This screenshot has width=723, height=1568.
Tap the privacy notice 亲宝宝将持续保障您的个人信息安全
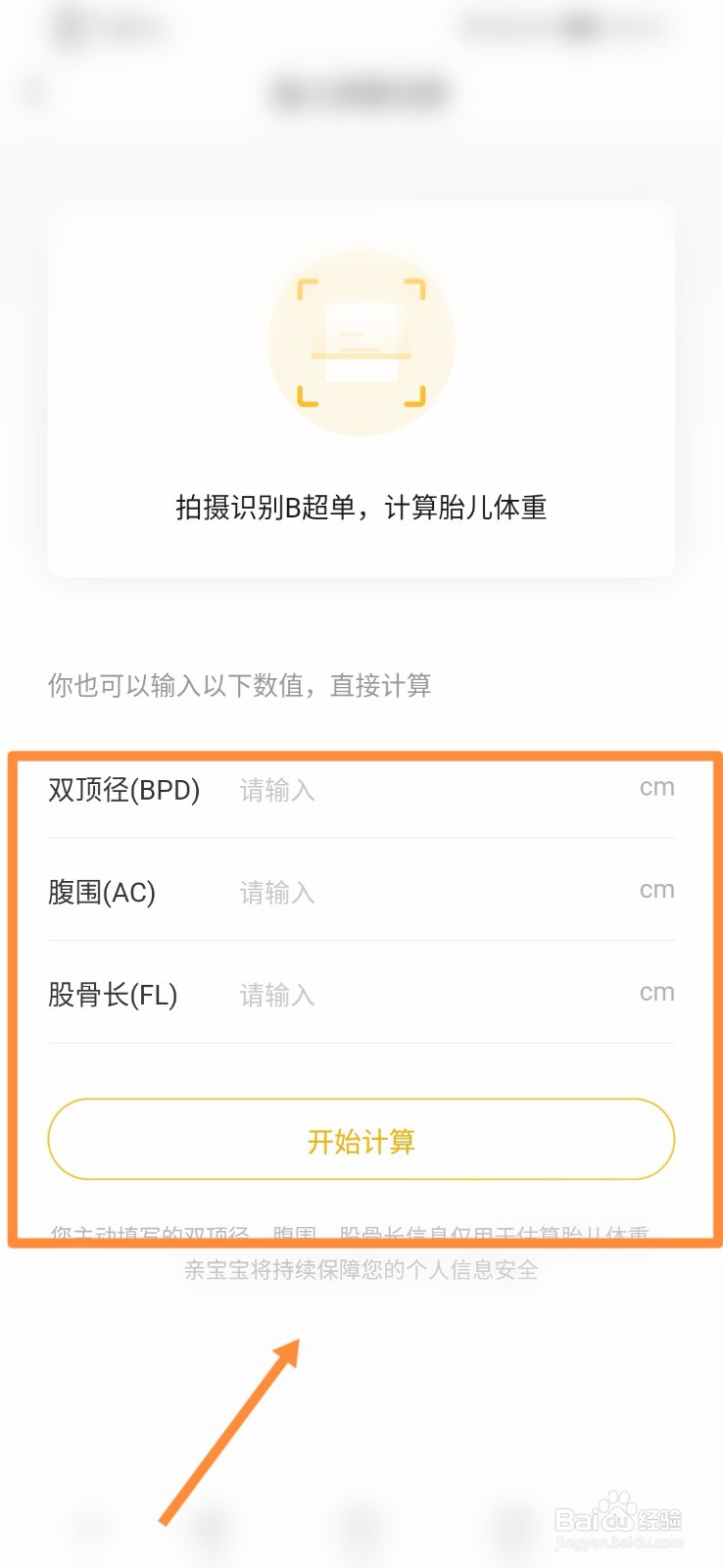361,1270
